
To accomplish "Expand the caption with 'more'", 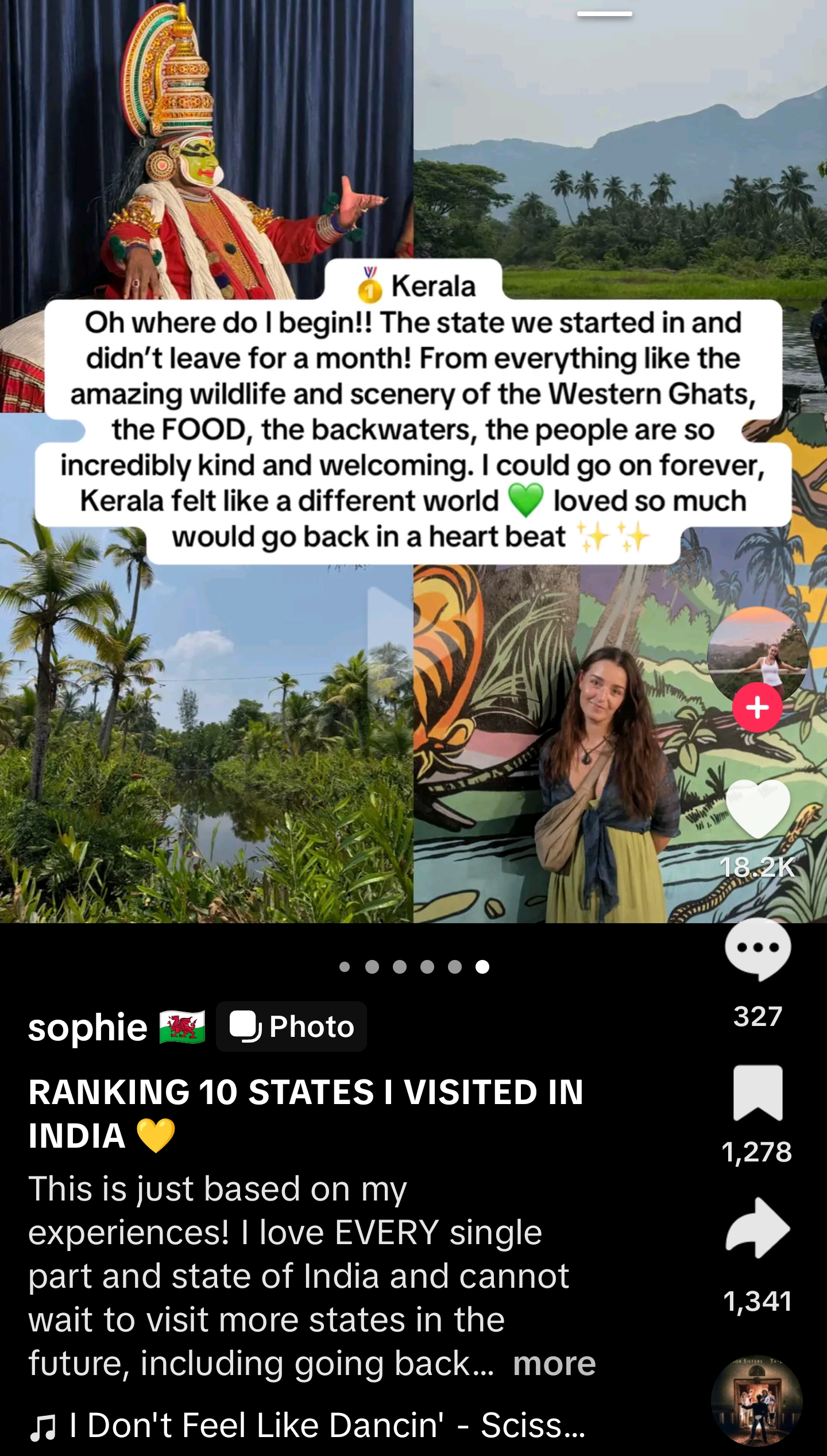I will 554,1363.
